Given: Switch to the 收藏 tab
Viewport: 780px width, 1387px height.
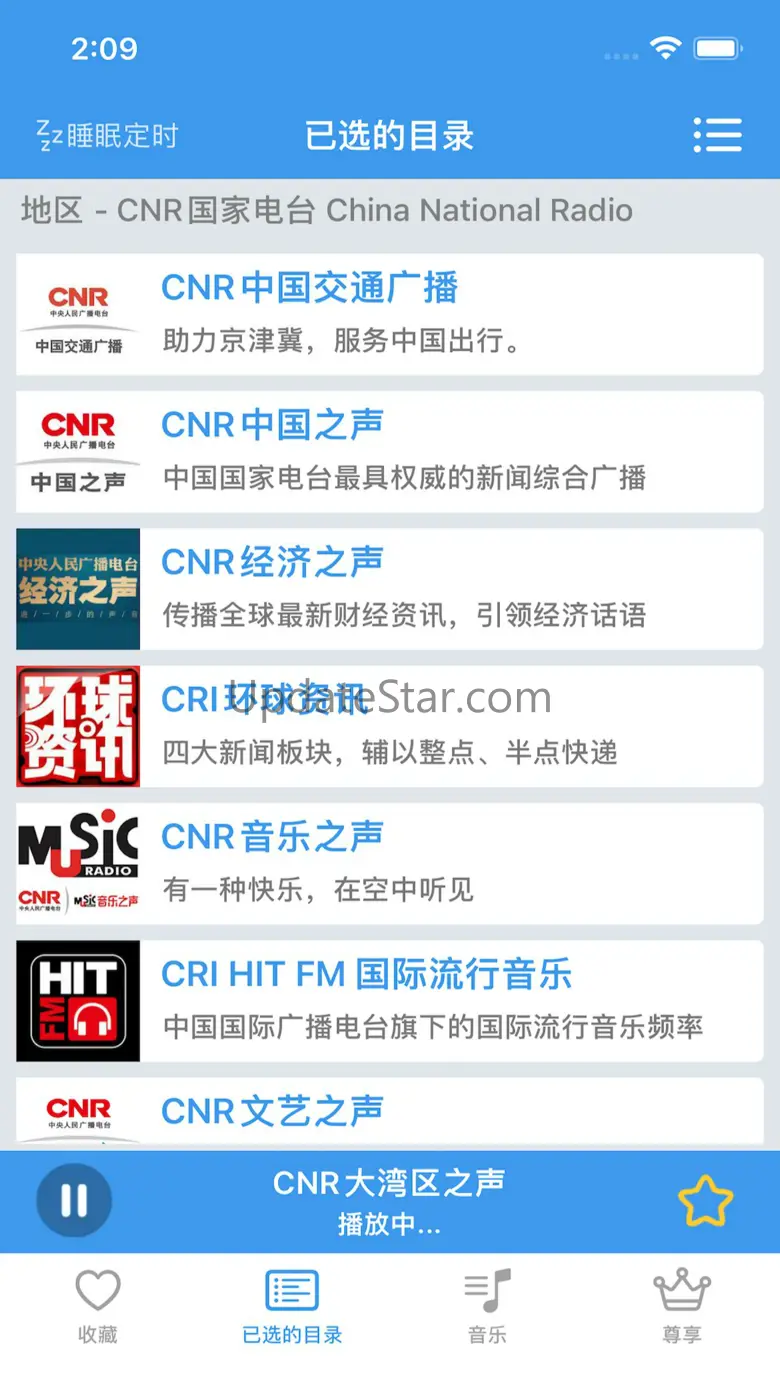Looking at the screenshot, I should 98,1306.
